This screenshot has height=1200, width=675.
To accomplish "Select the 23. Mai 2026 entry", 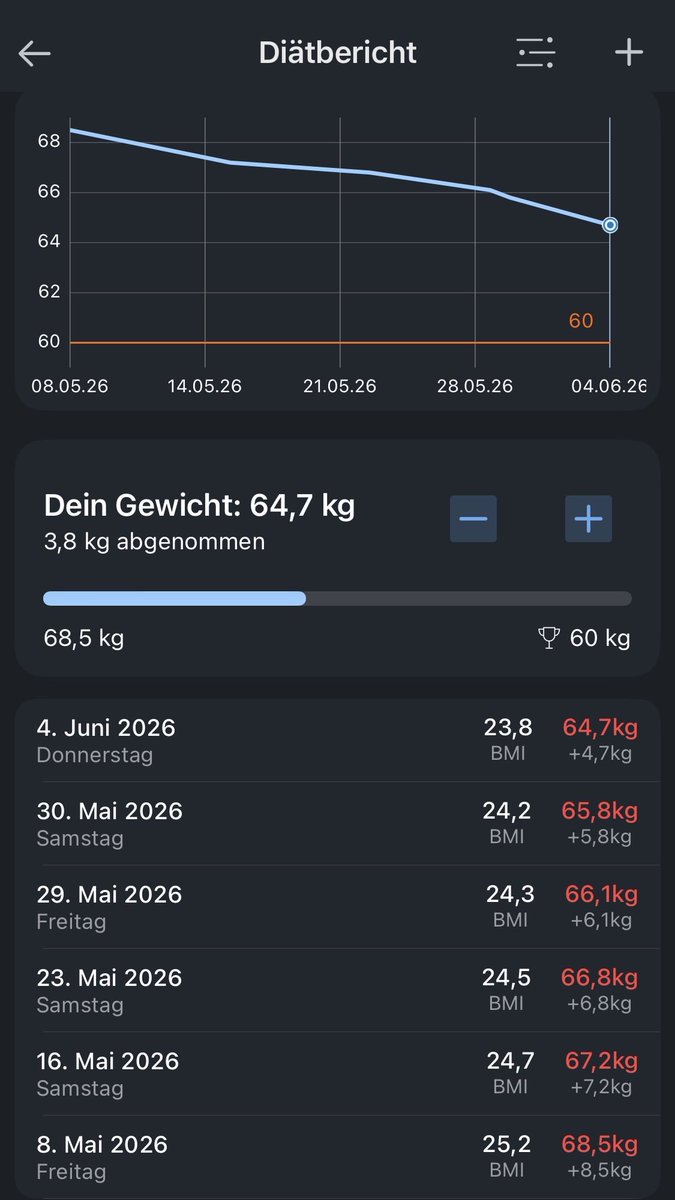I will pos(337,990).
